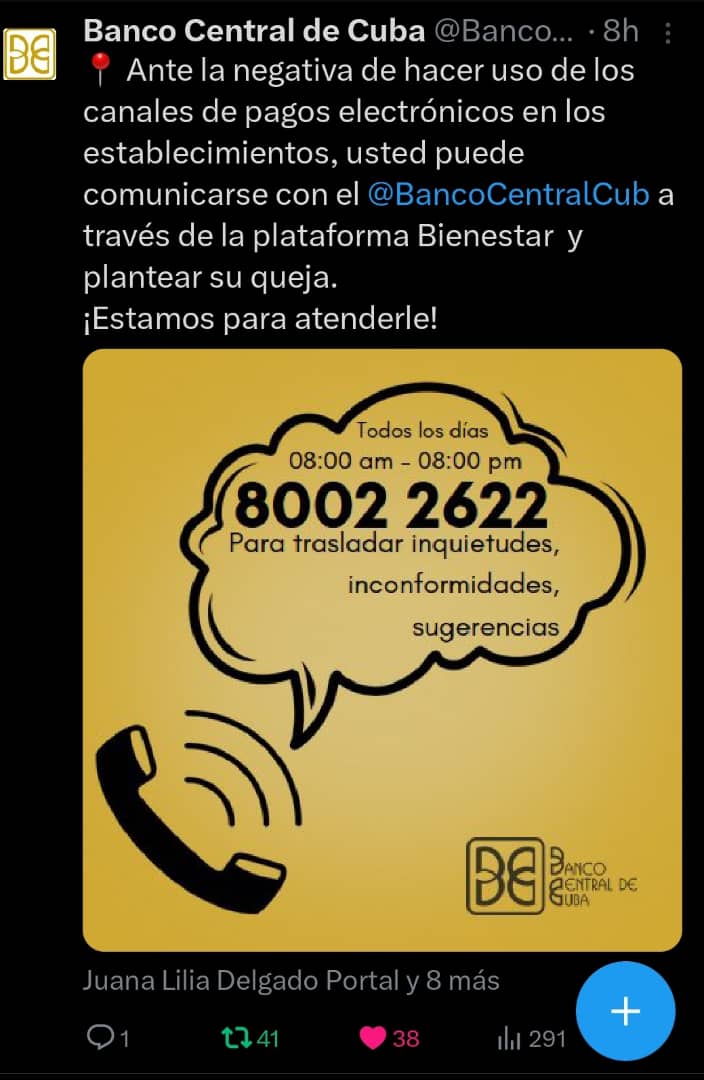
Task: Open the yellow phone number image
Action: pos(382,650)
